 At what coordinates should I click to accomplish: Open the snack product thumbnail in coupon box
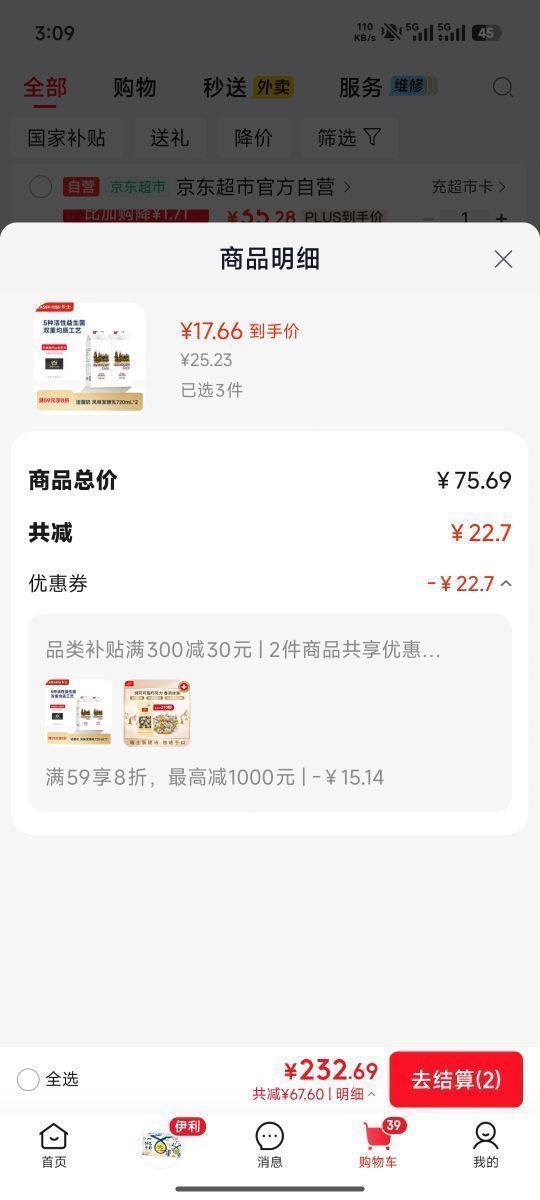[x=157, y=713]
